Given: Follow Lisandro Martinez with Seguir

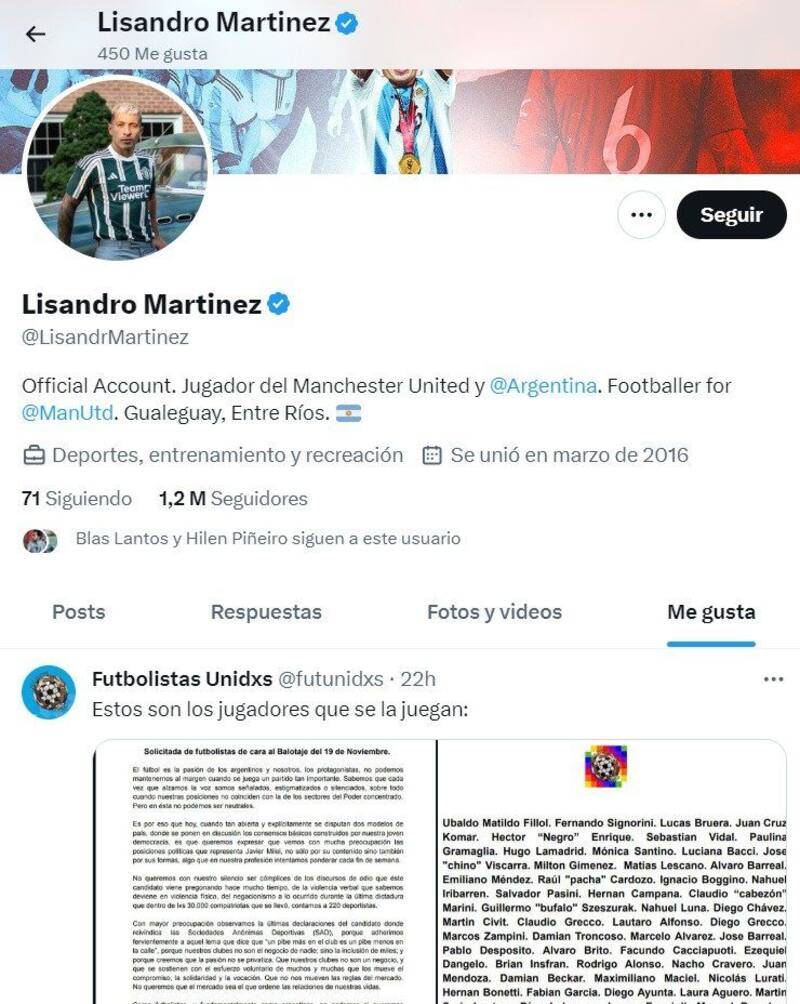Looking at the screenshot, I should (x=731, y=214).
